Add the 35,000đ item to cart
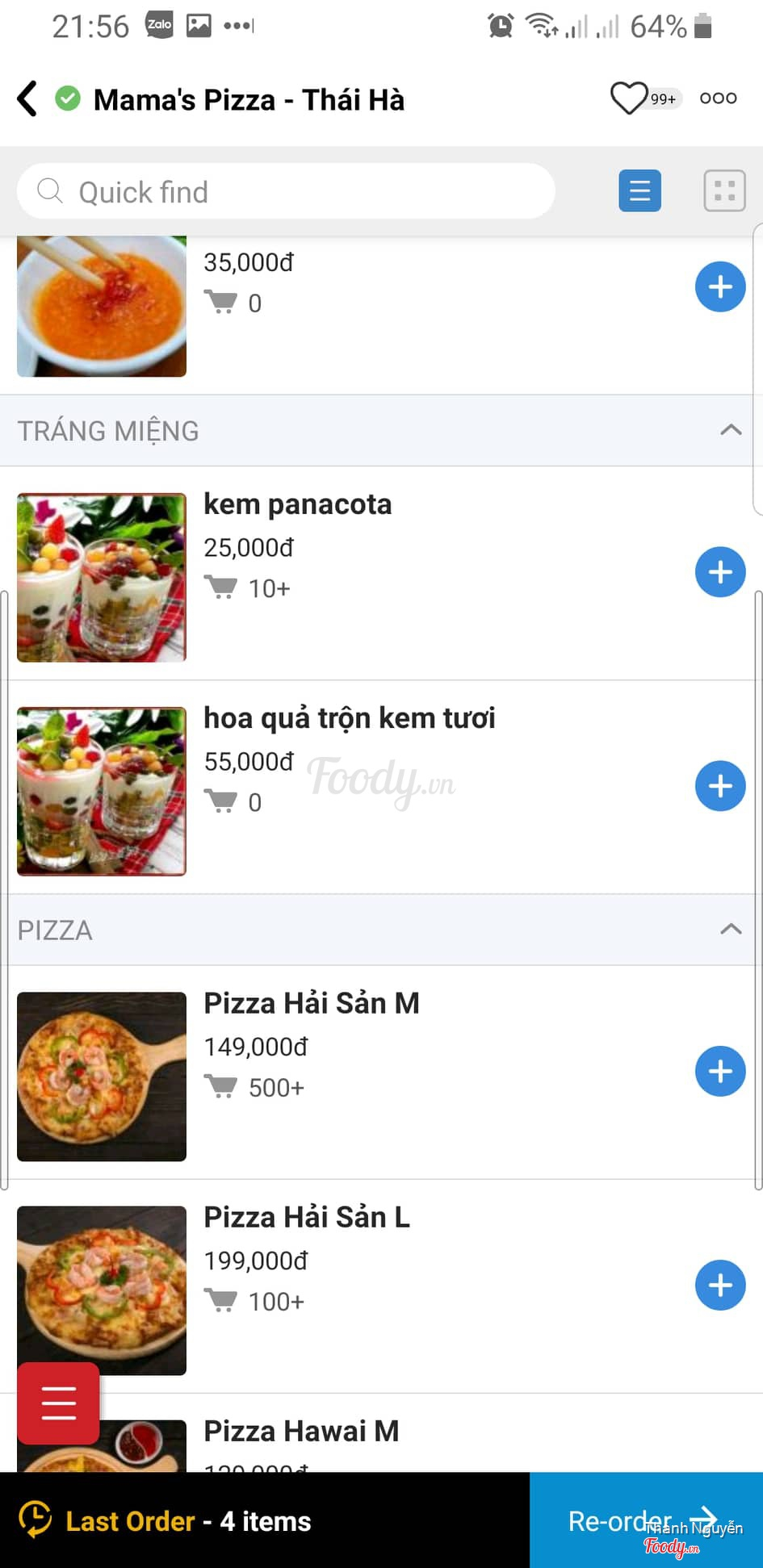 coord(719,286)
